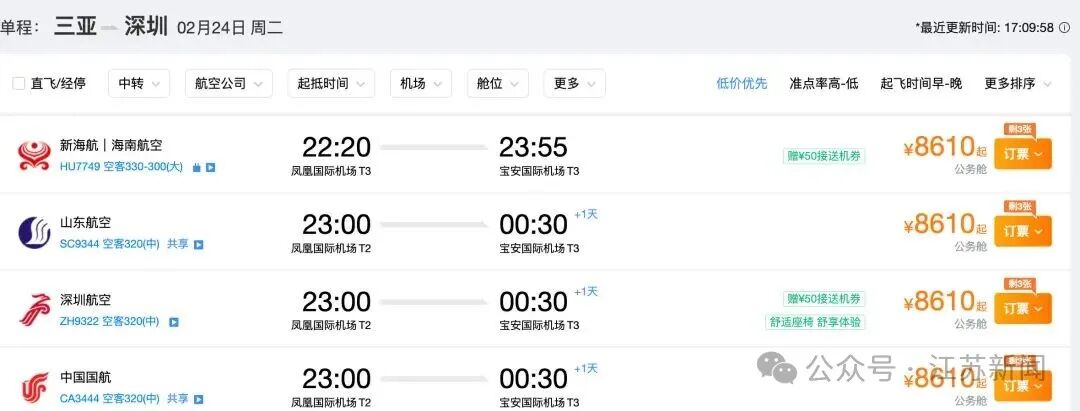The width and height of the screenshot is (1080, 411).
Task: Sort by 起飞时间早-晚
Action: tap(921, 84)
